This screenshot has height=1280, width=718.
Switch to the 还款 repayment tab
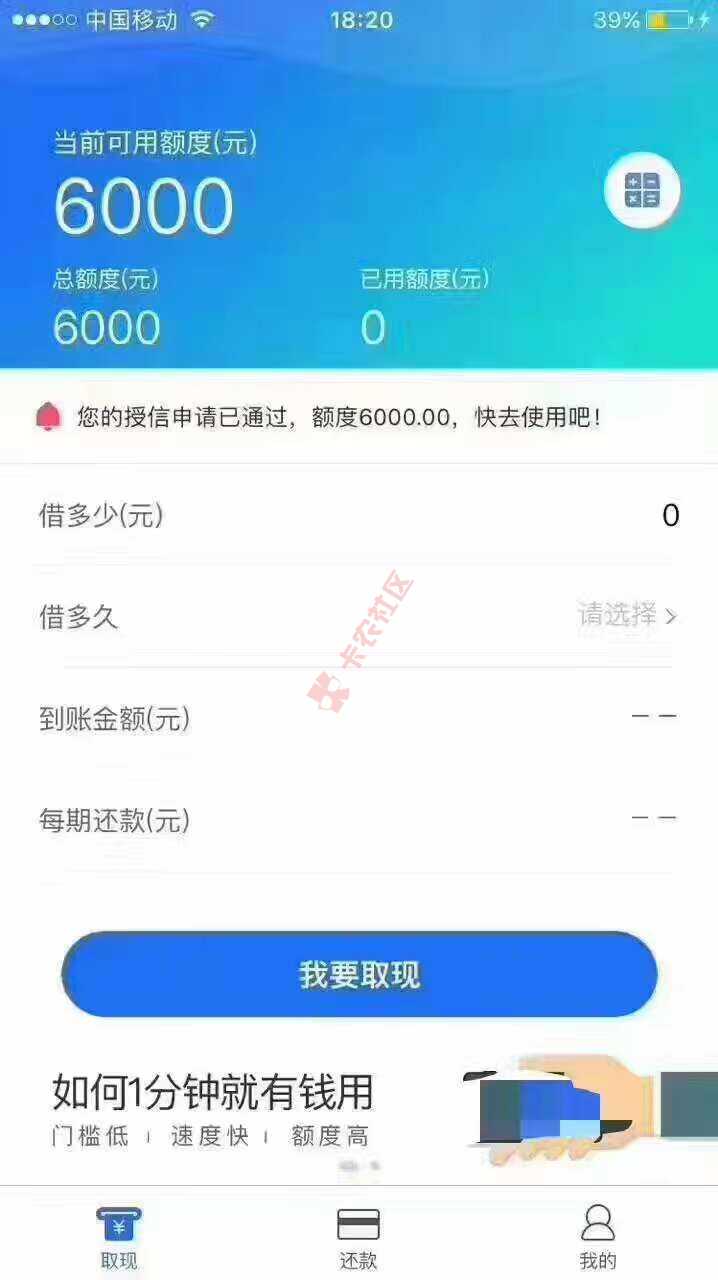(358, 1238)
